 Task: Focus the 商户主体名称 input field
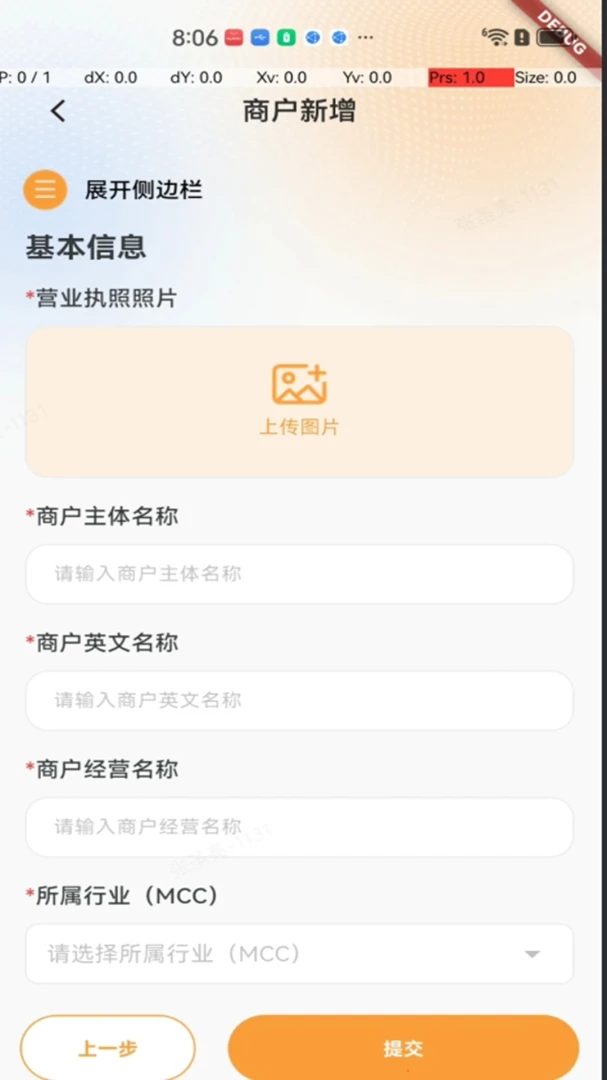(x=300, y=574)
